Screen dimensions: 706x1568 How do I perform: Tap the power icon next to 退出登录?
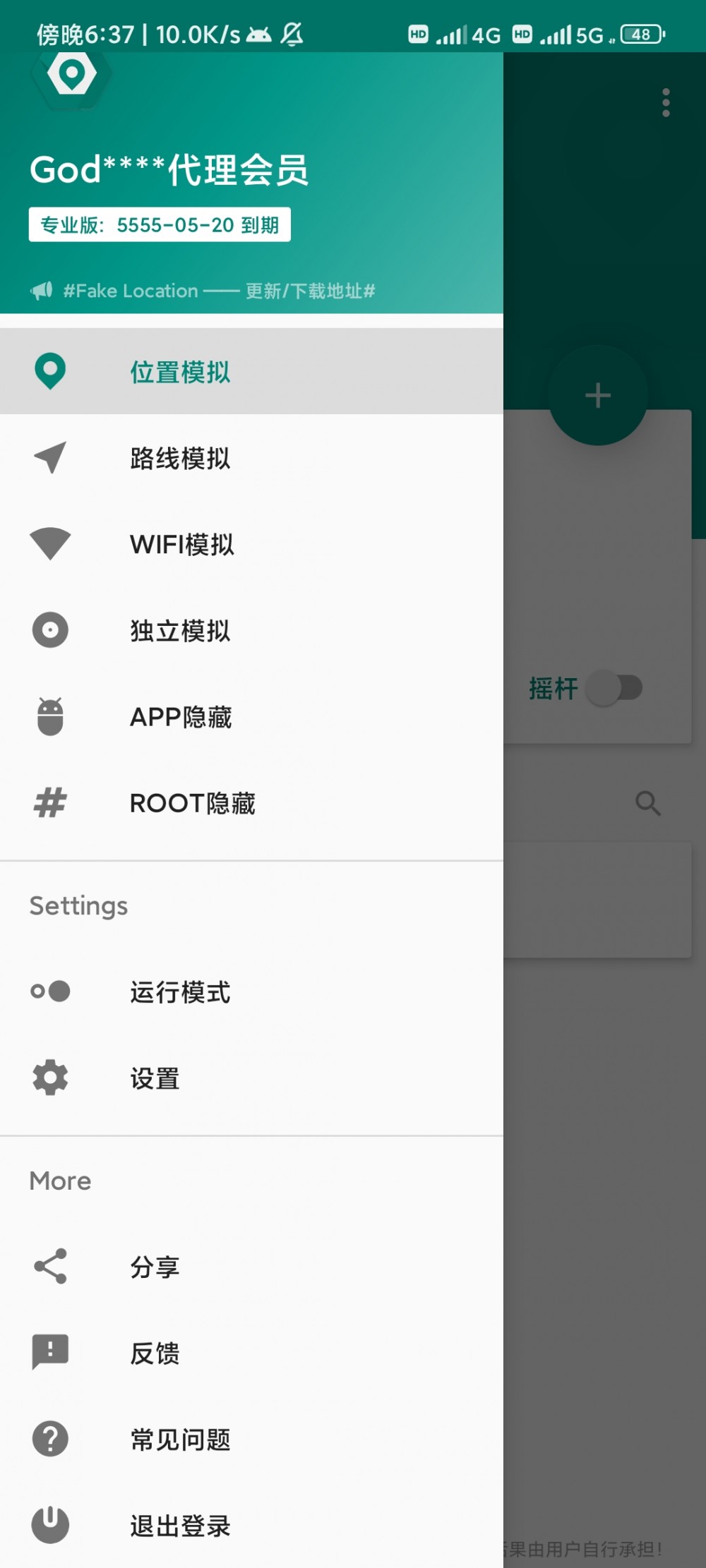coord(49,1524)
